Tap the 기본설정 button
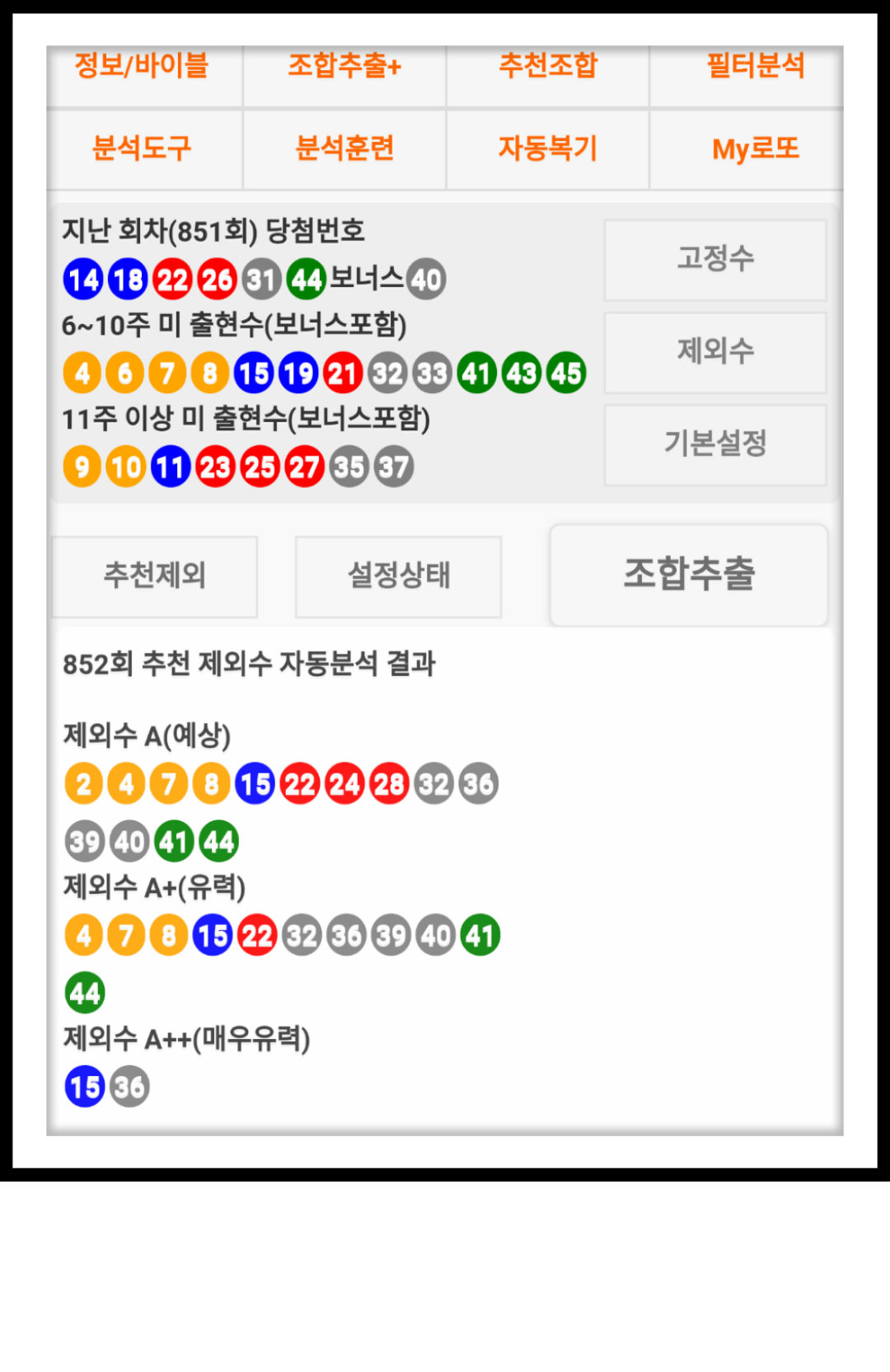This screenshot has height=1372, width=890. coord(714,444)
